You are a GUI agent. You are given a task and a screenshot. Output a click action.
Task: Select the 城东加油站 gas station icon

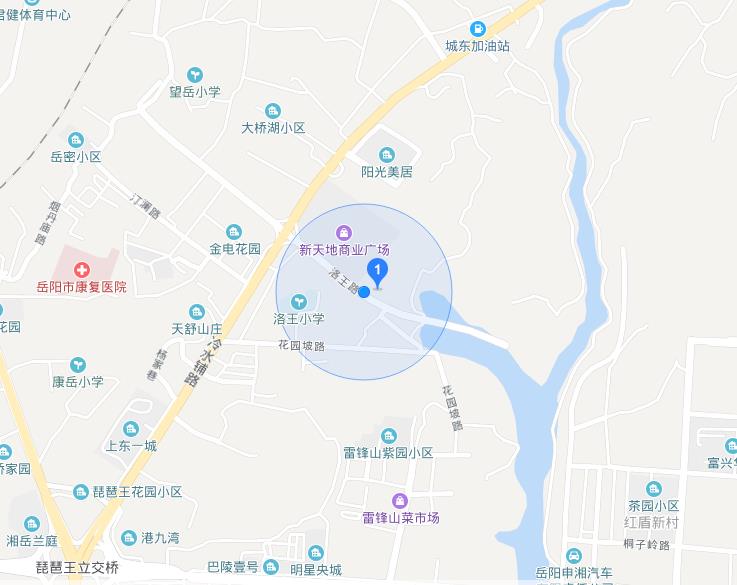point(478,29)
